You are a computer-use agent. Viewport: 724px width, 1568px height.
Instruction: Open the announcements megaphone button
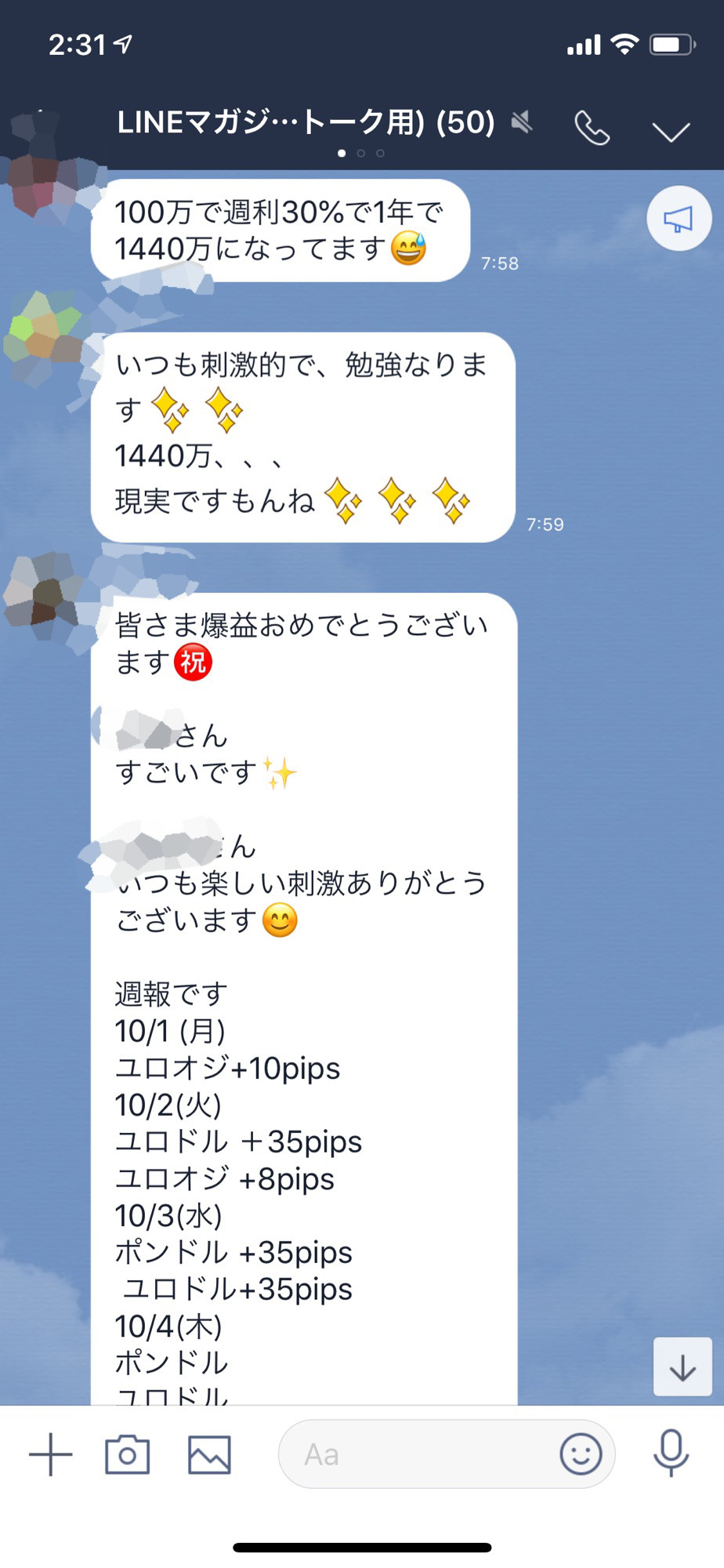[679, 219]
